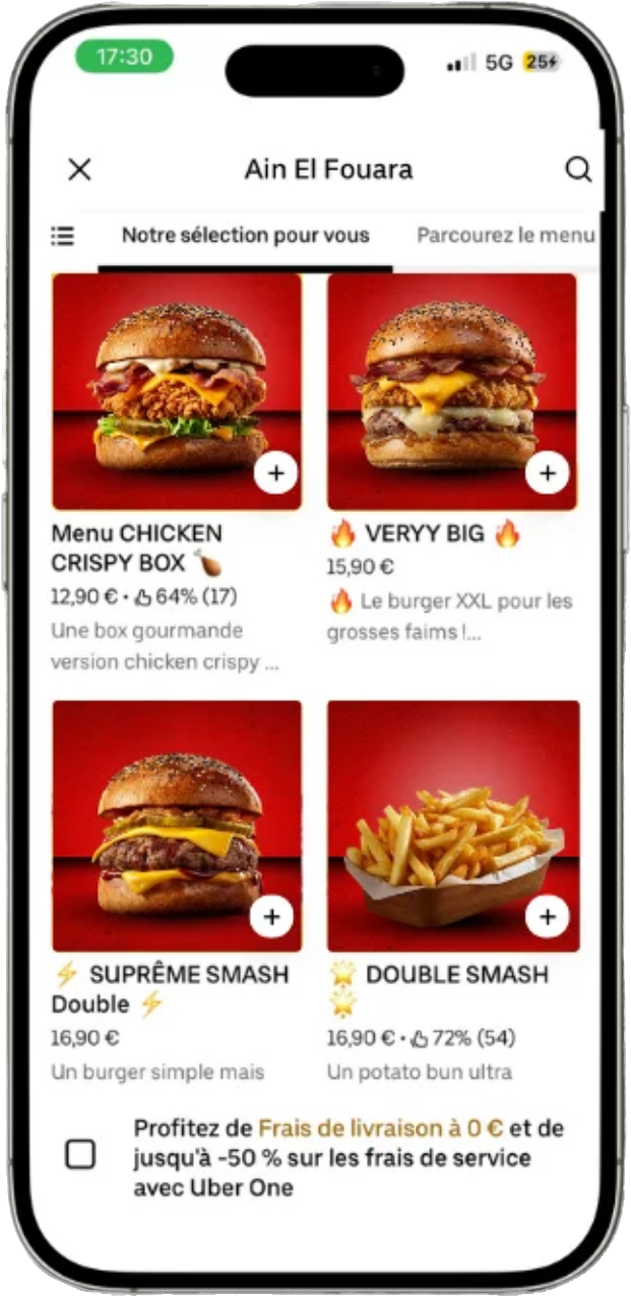Open the menu categories list icon
This screenshot has width=631, height=1296.
click(x=63, y=236)
